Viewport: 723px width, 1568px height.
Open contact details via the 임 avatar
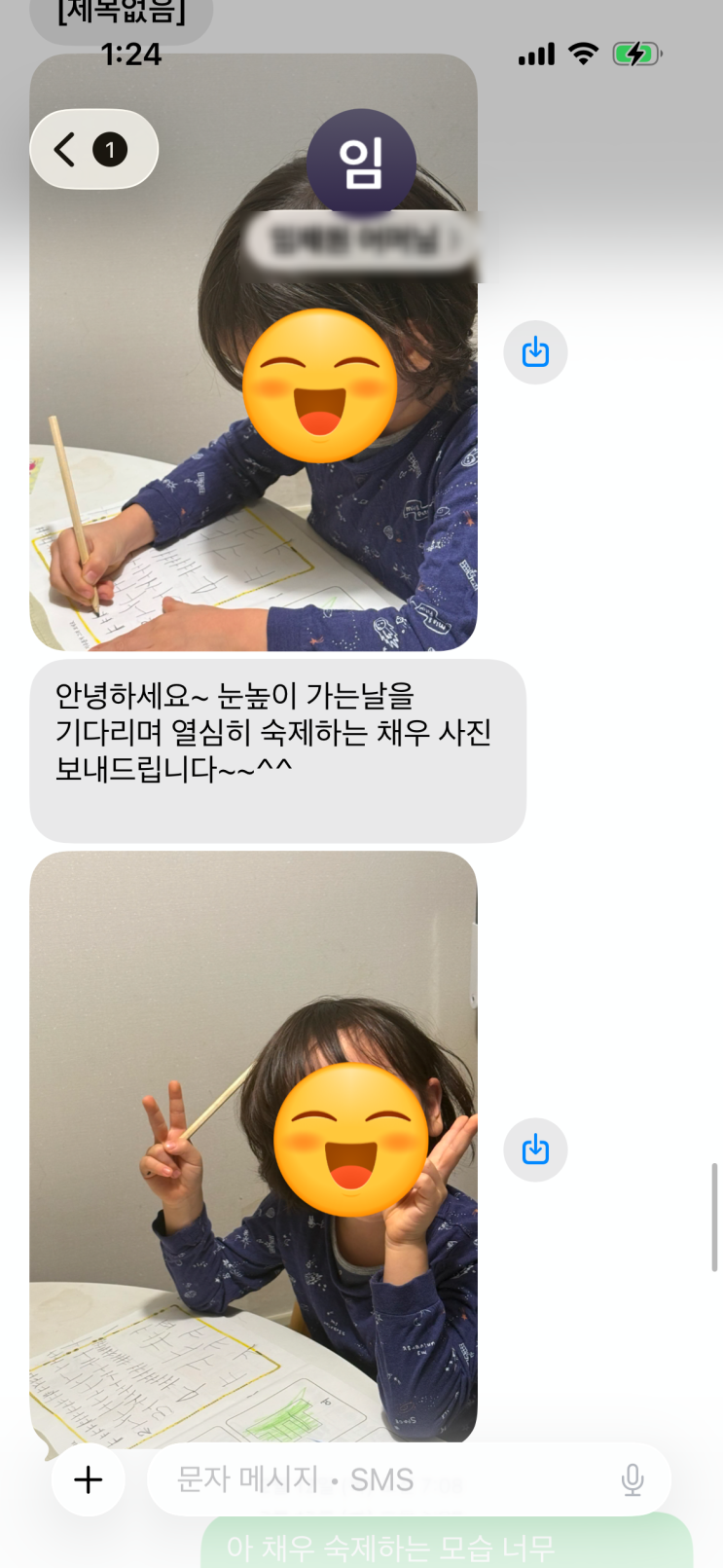pos(361,163)
